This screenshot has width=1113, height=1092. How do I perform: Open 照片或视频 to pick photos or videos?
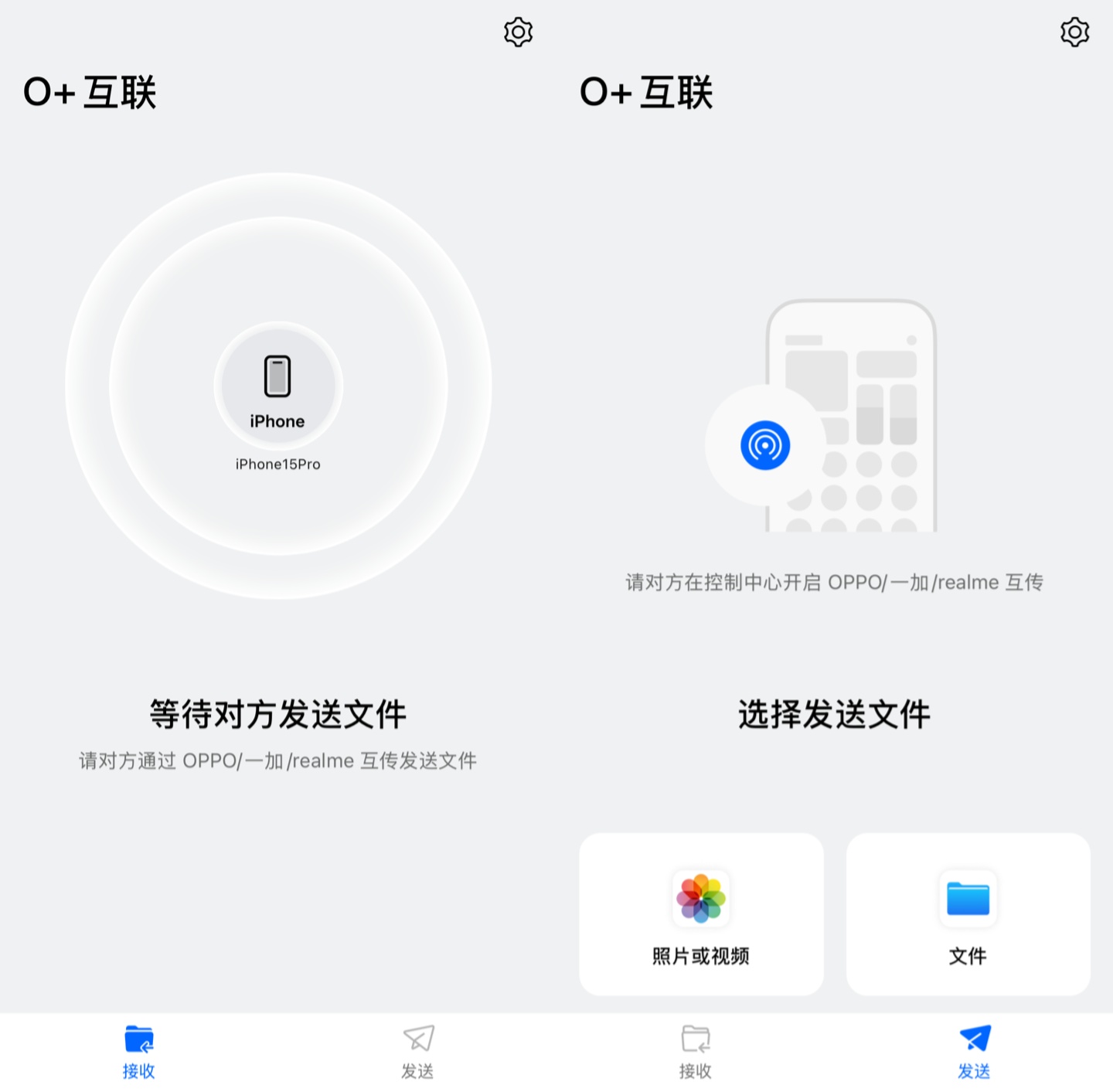[x=701, y=914]
